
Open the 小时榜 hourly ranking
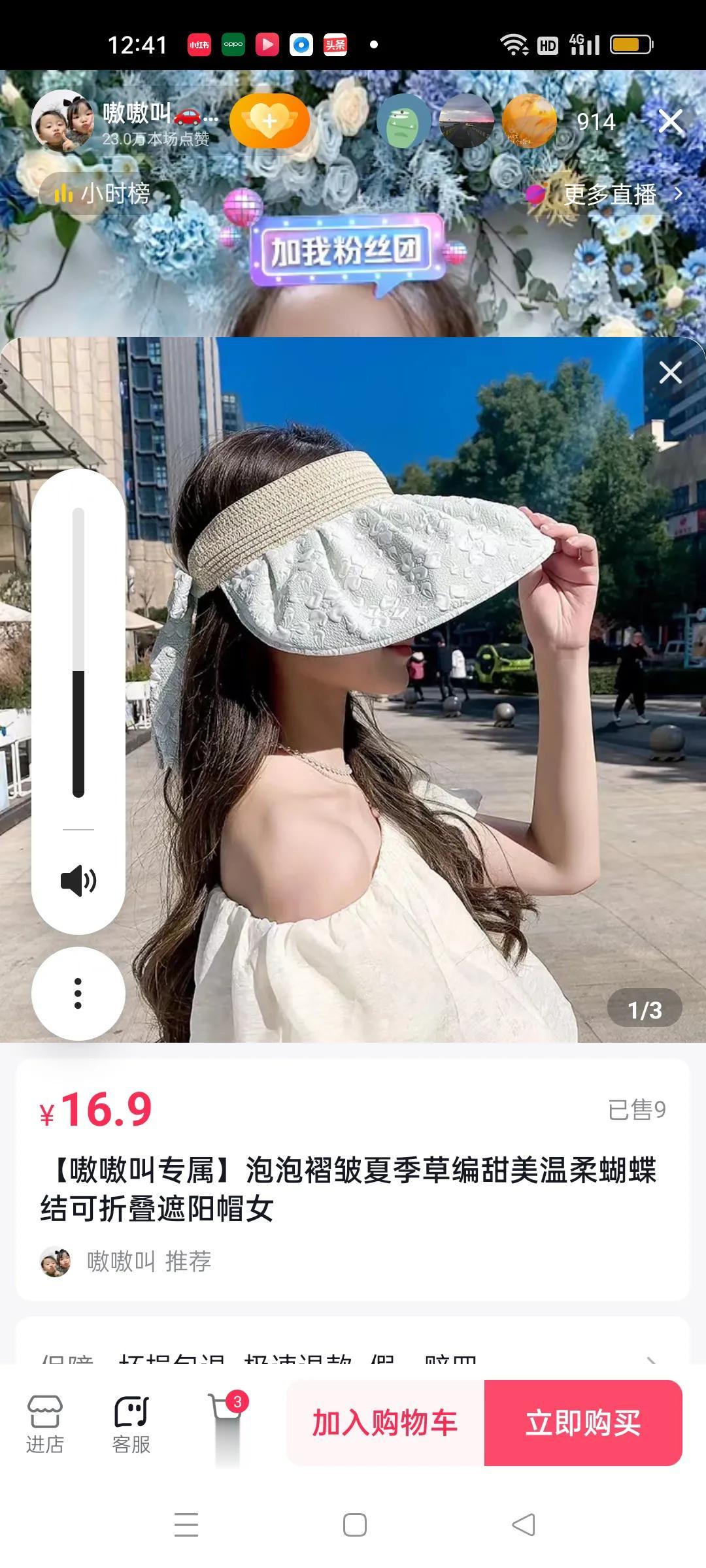coord(103,194)
